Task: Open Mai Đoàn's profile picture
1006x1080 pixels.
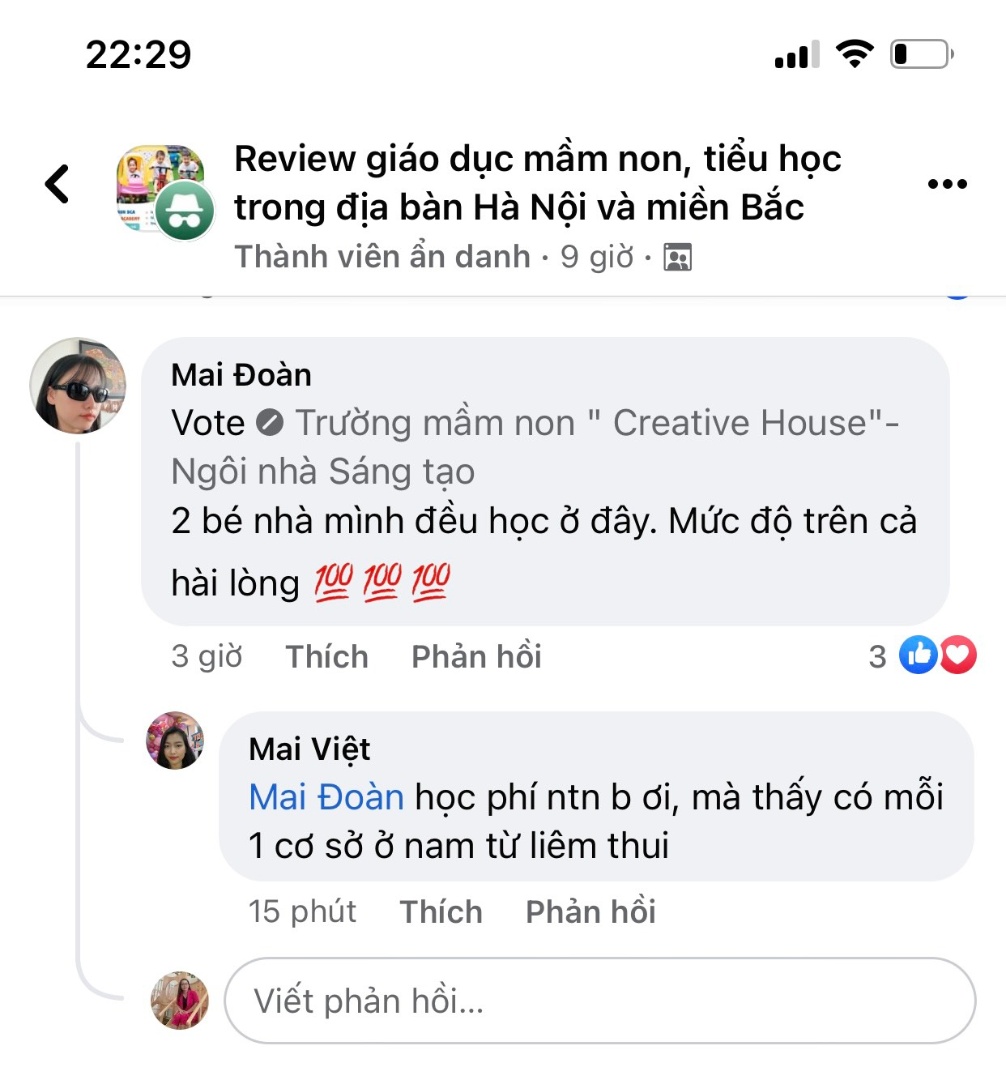Action: click(x=78, y=385)
